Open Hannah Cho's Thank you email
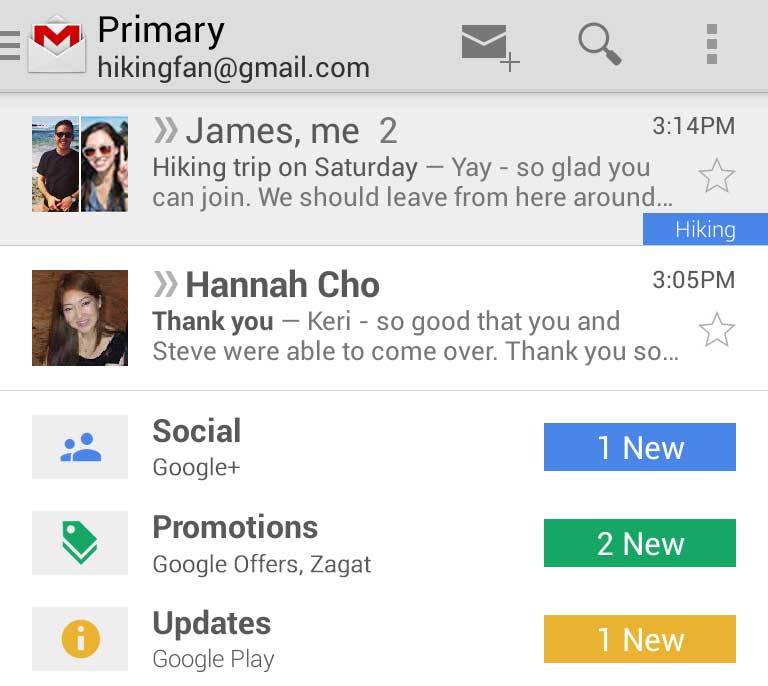Screen dimensions: 768x686 (400, 320)
